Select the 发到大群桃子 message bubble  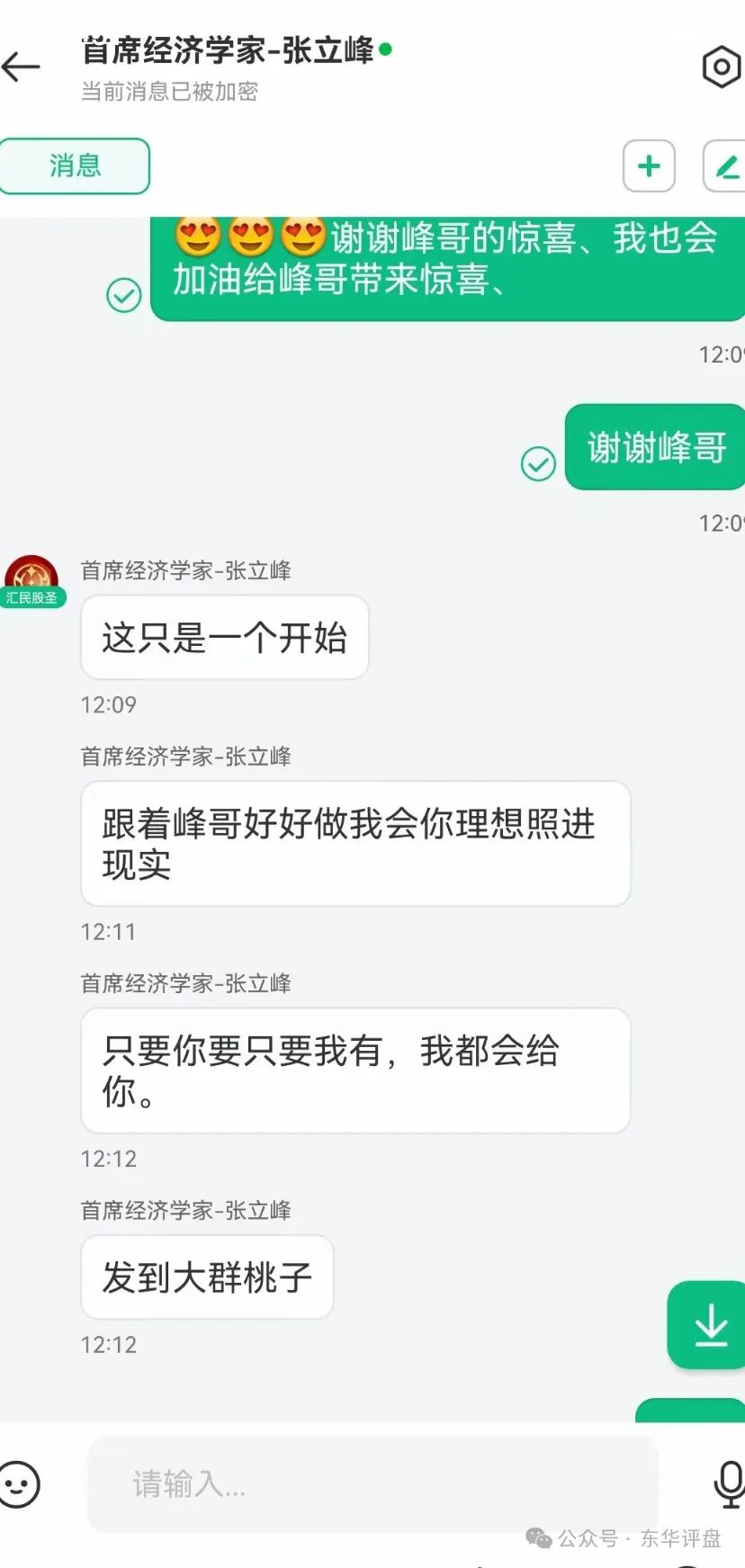(206, 1277)
